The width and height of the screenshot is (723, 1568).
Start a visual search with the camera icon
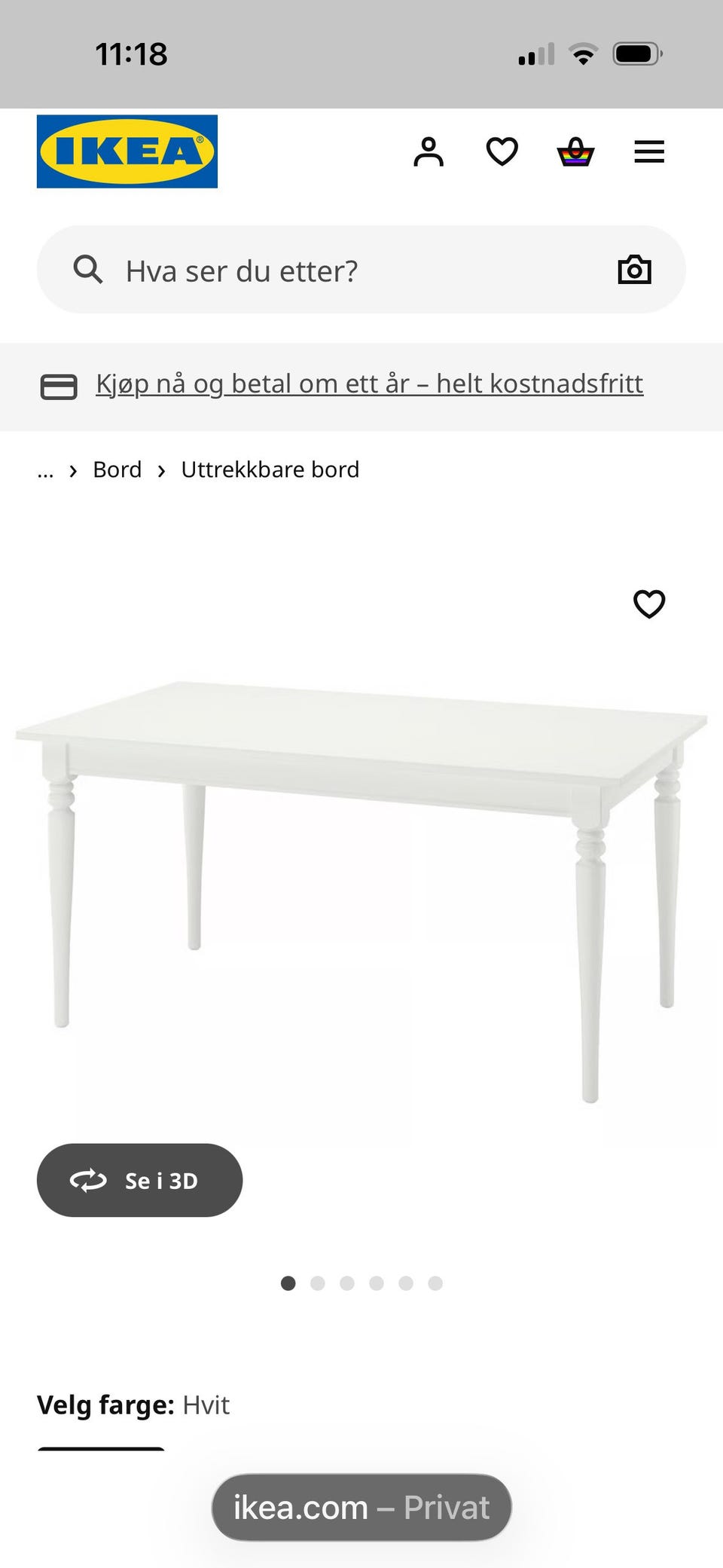(634, 269)
